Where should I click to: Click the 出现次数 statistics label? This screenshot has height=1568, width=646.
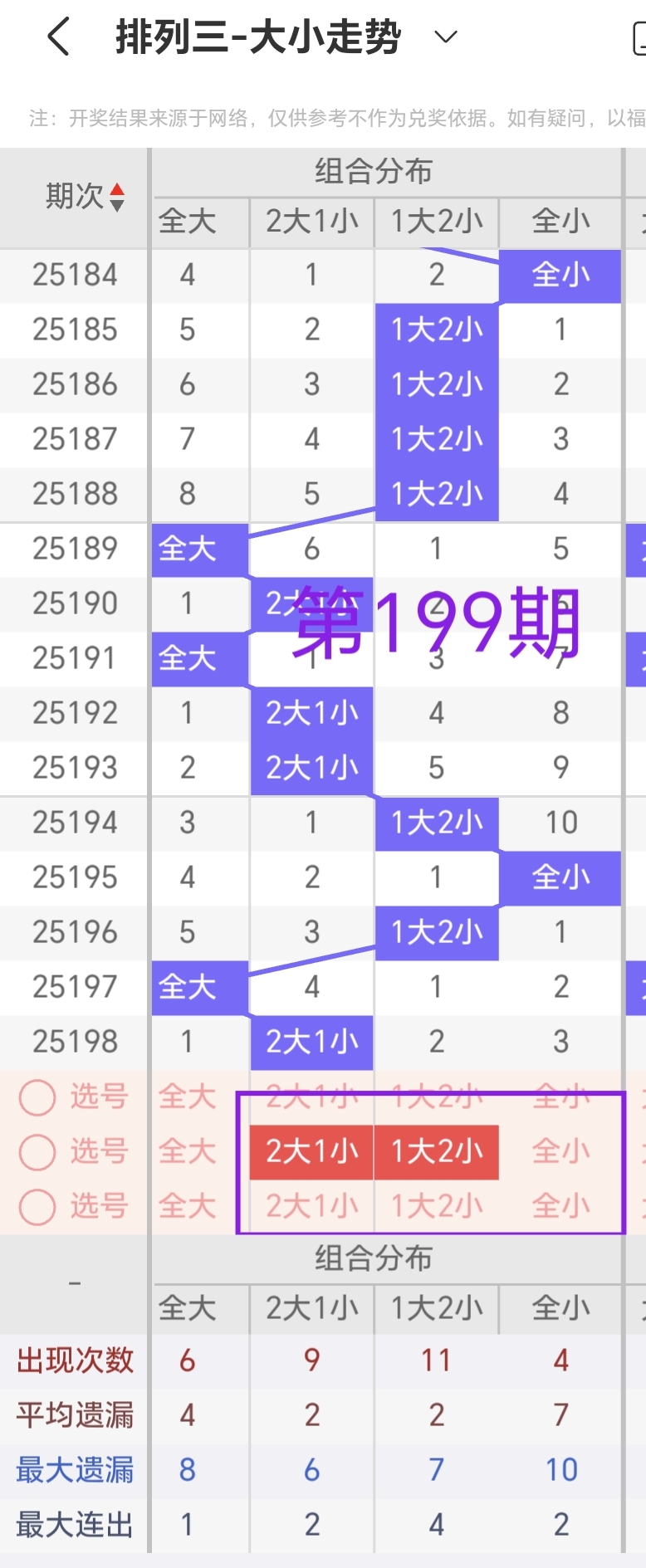pos(74,1360)
